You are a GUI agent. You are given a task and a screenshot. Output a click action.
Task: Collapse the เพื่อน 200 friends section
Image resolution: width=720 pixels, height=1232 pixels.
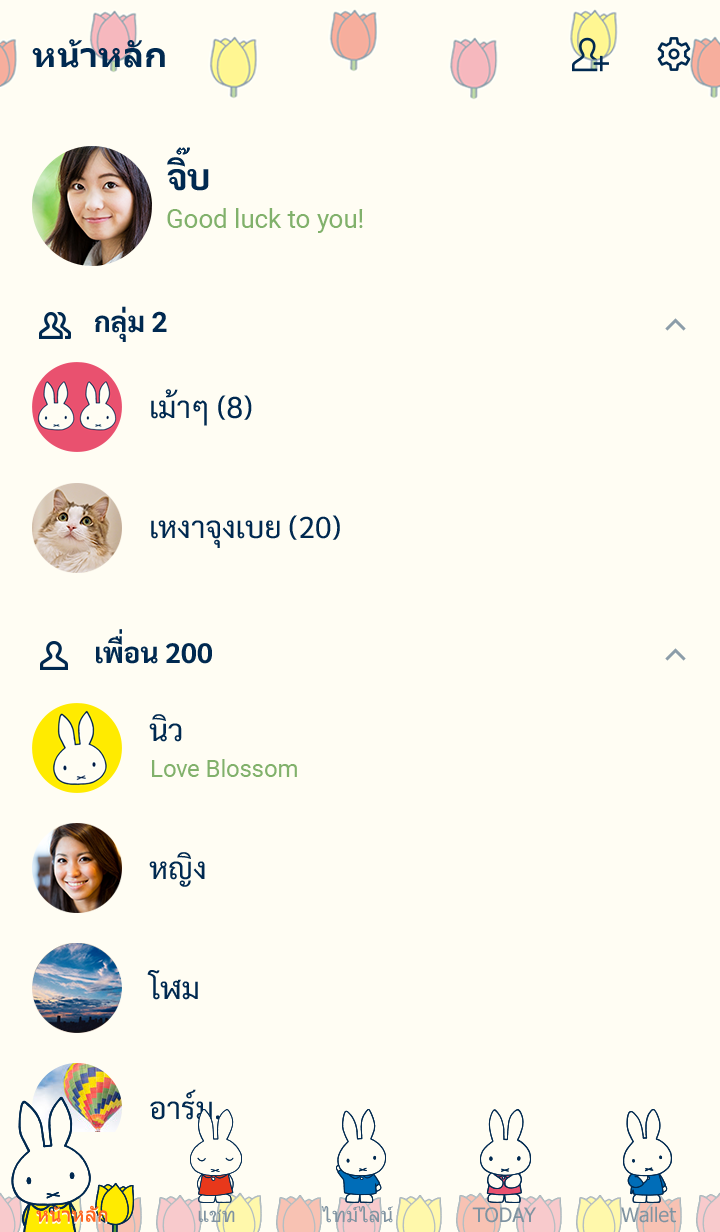[x=675, y=654]
